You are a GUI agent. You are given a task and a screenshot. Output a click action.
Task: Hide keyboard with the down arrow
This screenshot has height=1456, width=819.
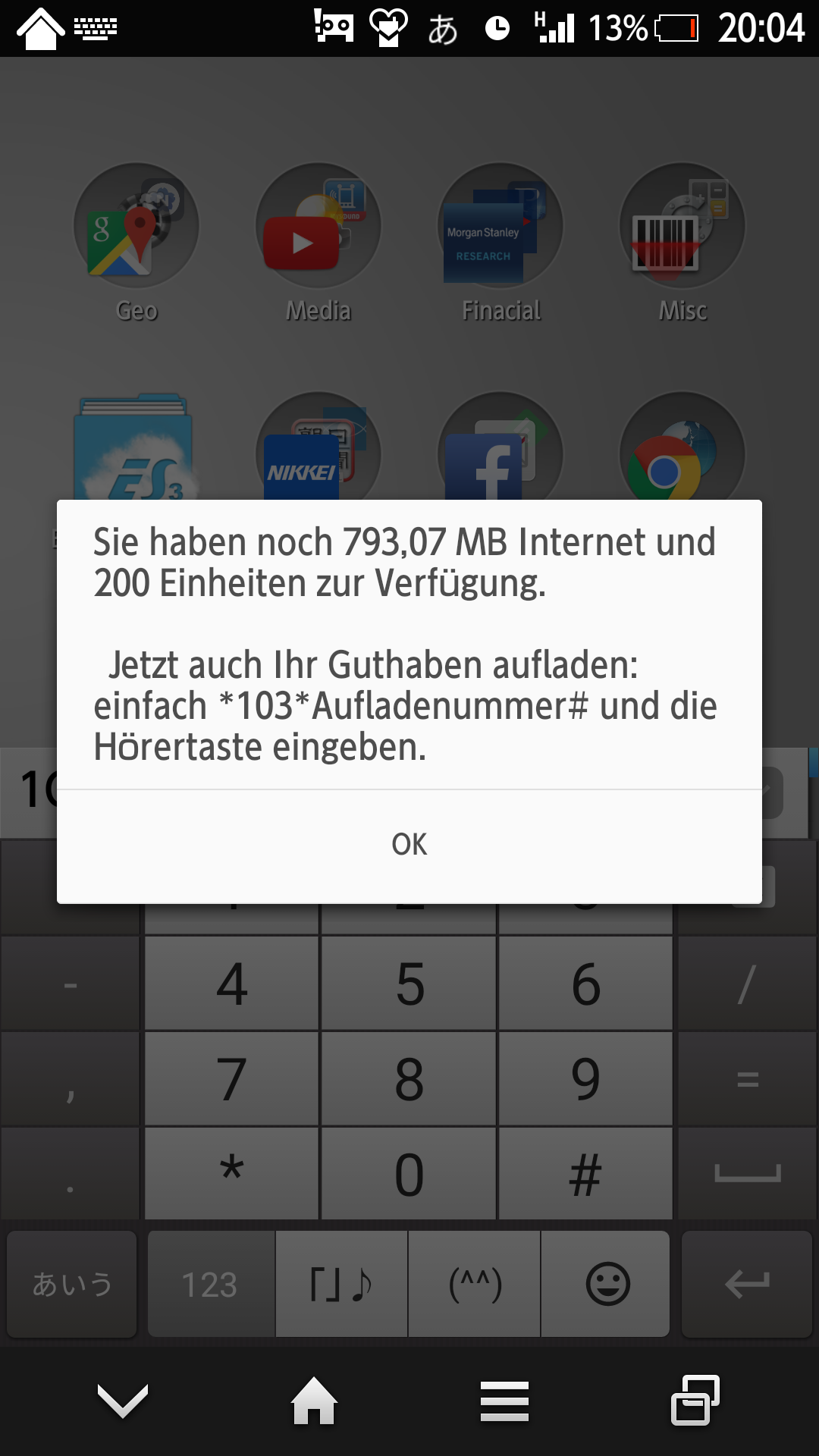click(x=123, y=1401)
